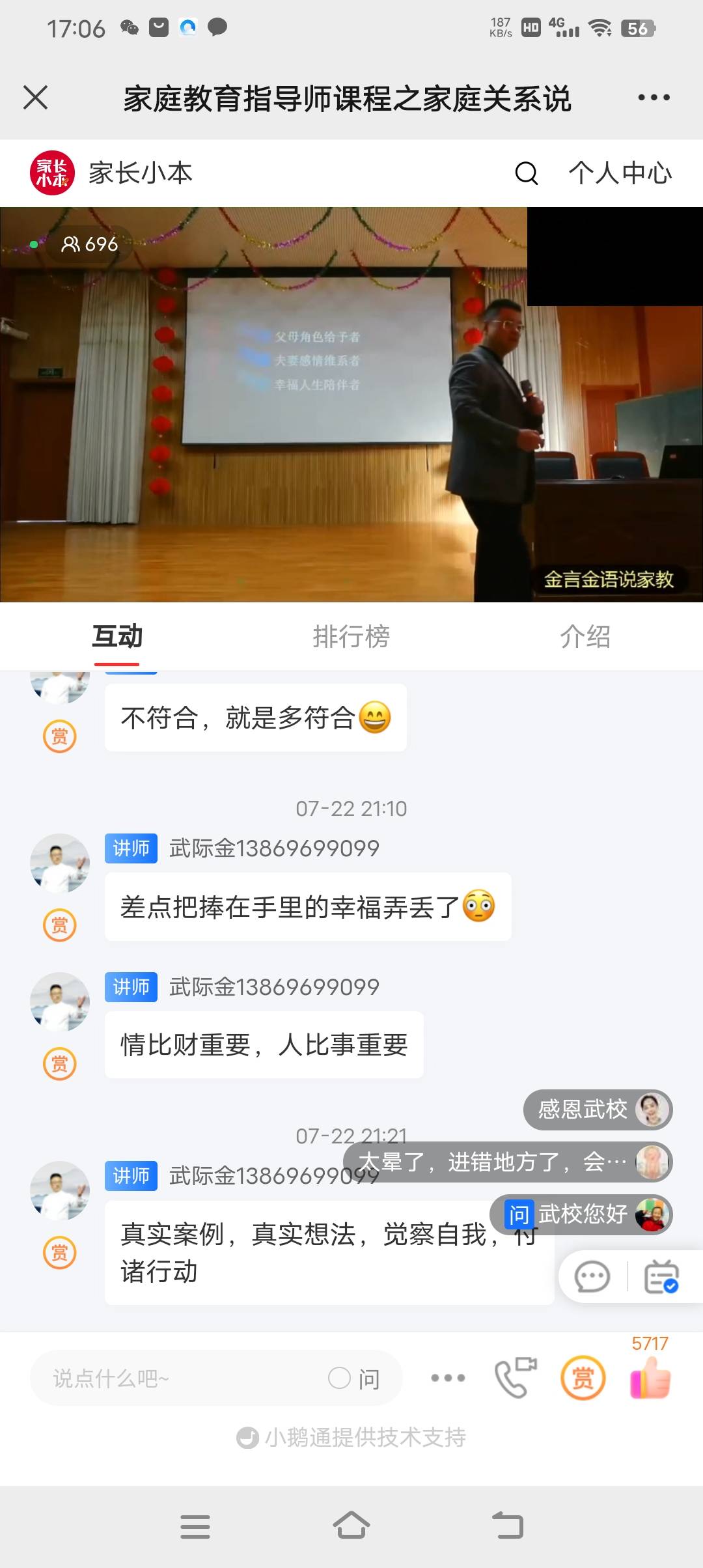
Task: Tap the 赏 badge under the lecturer avatar
Action: click(59, 1252)
